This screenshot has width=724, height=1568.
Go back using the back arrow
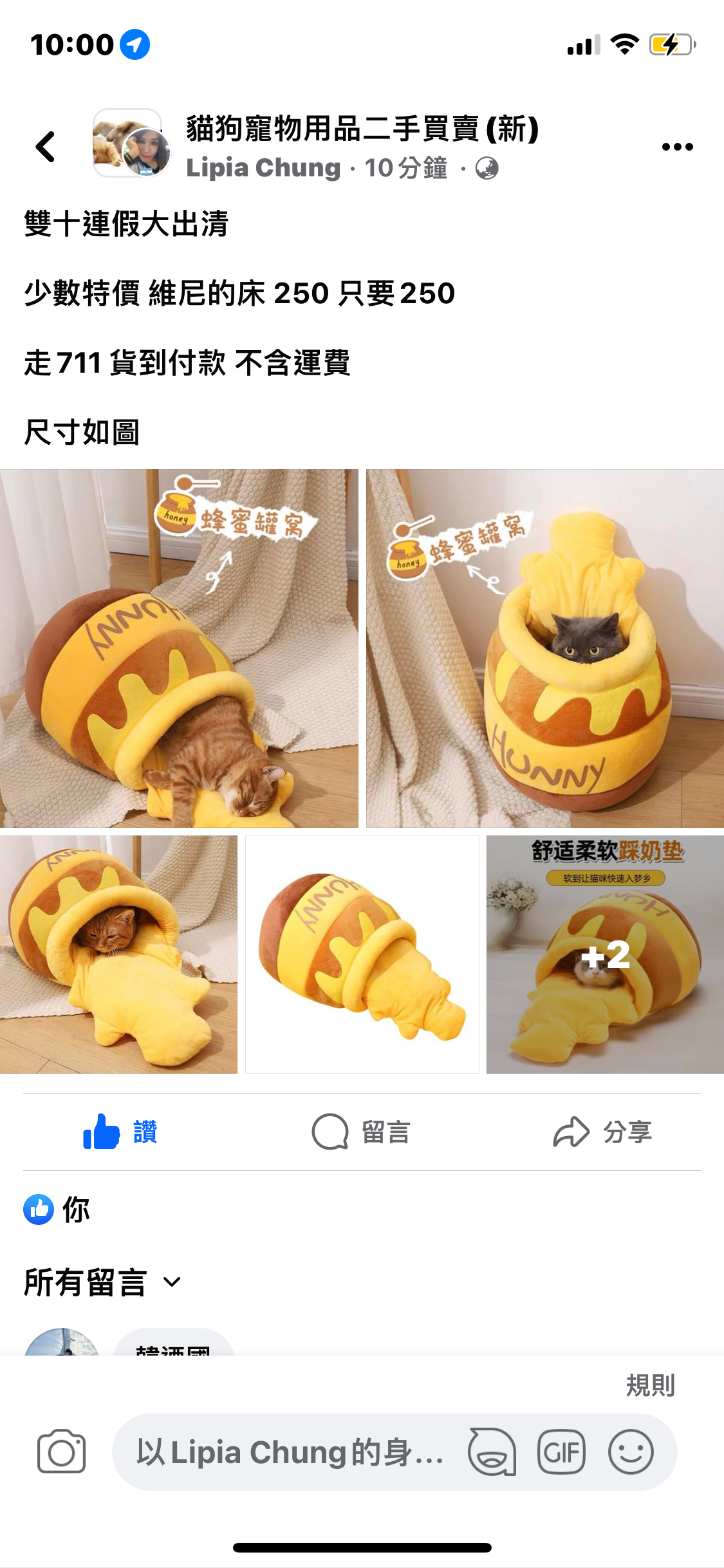[46, 147]
